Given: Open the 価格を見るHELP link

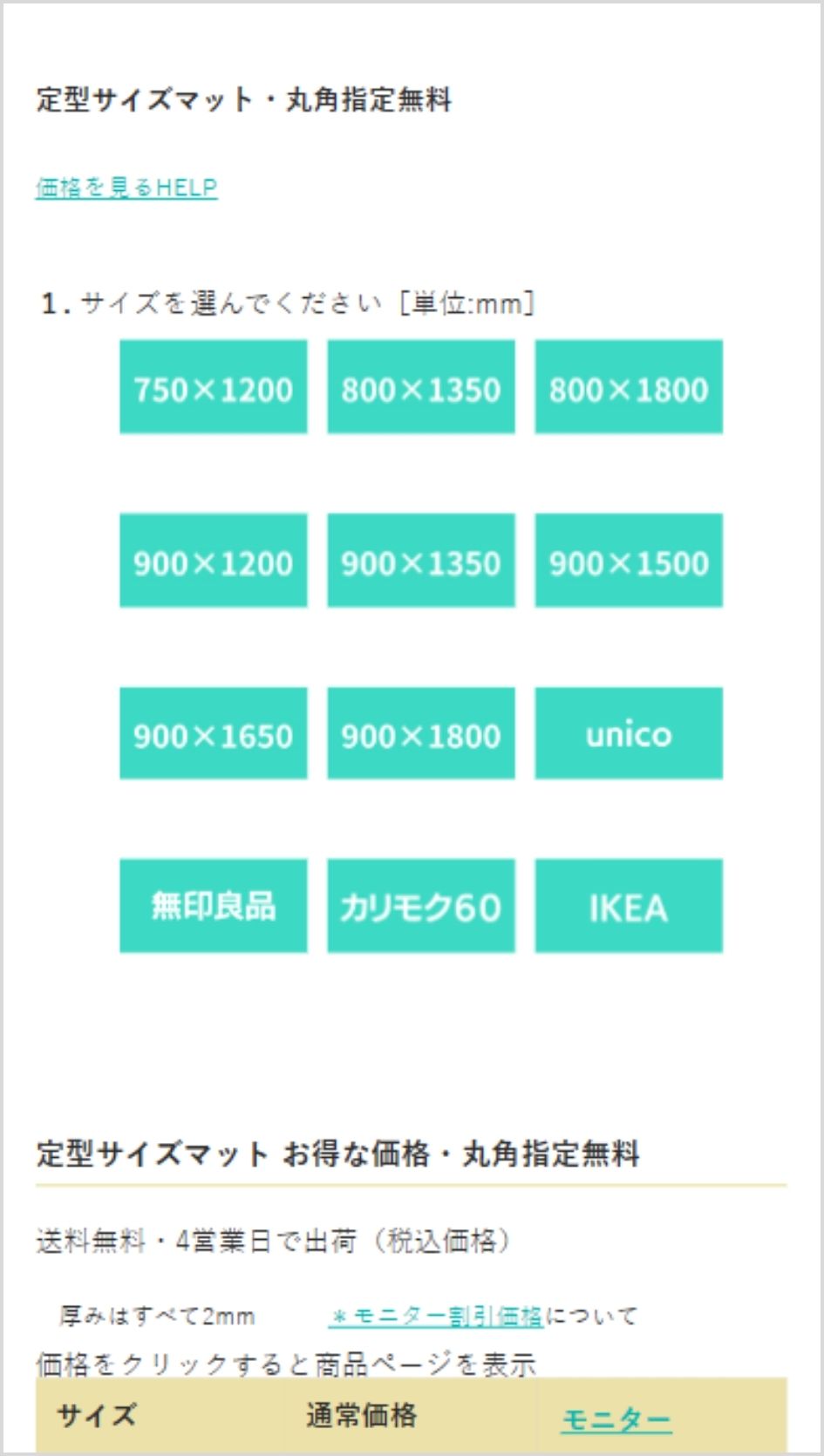Looking at the screenshot, I should tap(126, 187).
